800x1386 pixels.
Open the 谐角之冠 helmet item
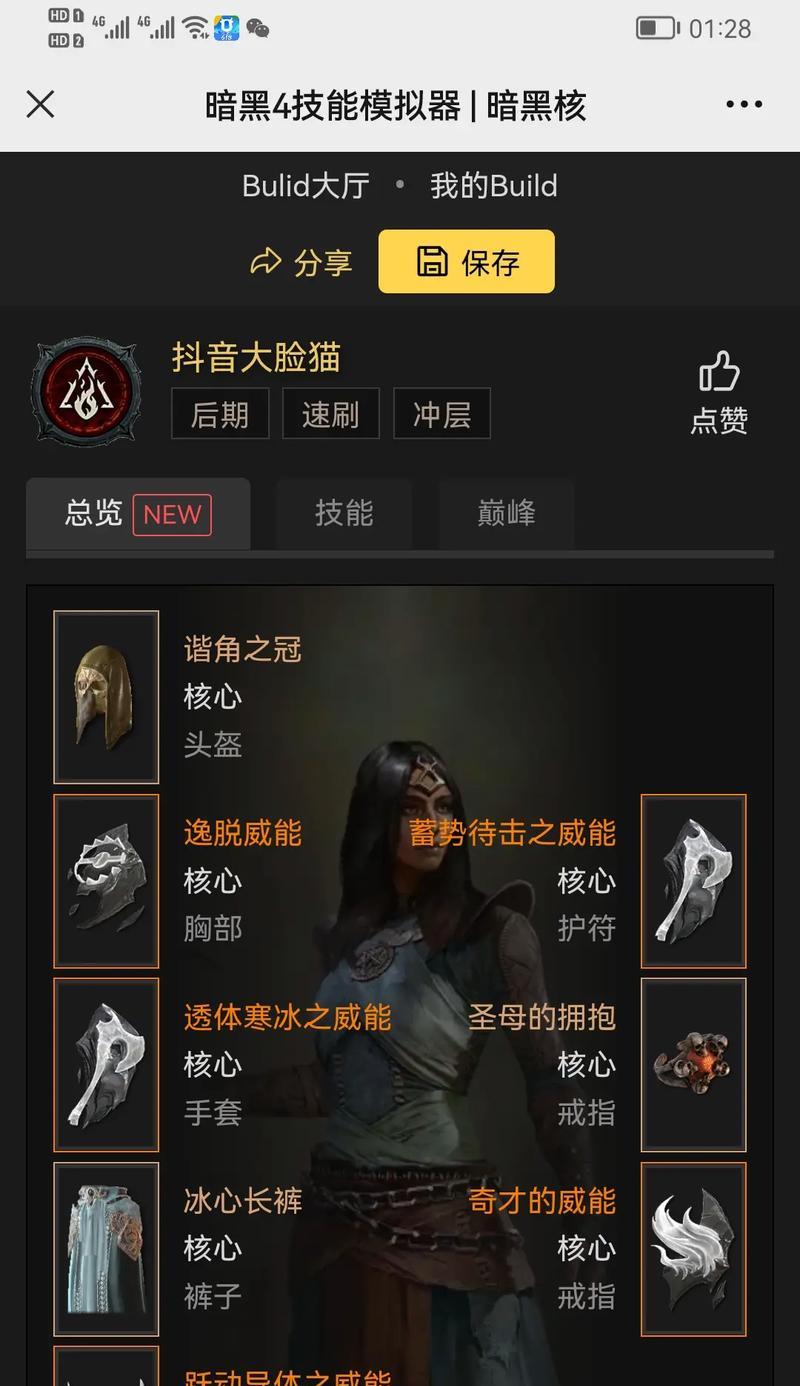(x=106, y=697)
